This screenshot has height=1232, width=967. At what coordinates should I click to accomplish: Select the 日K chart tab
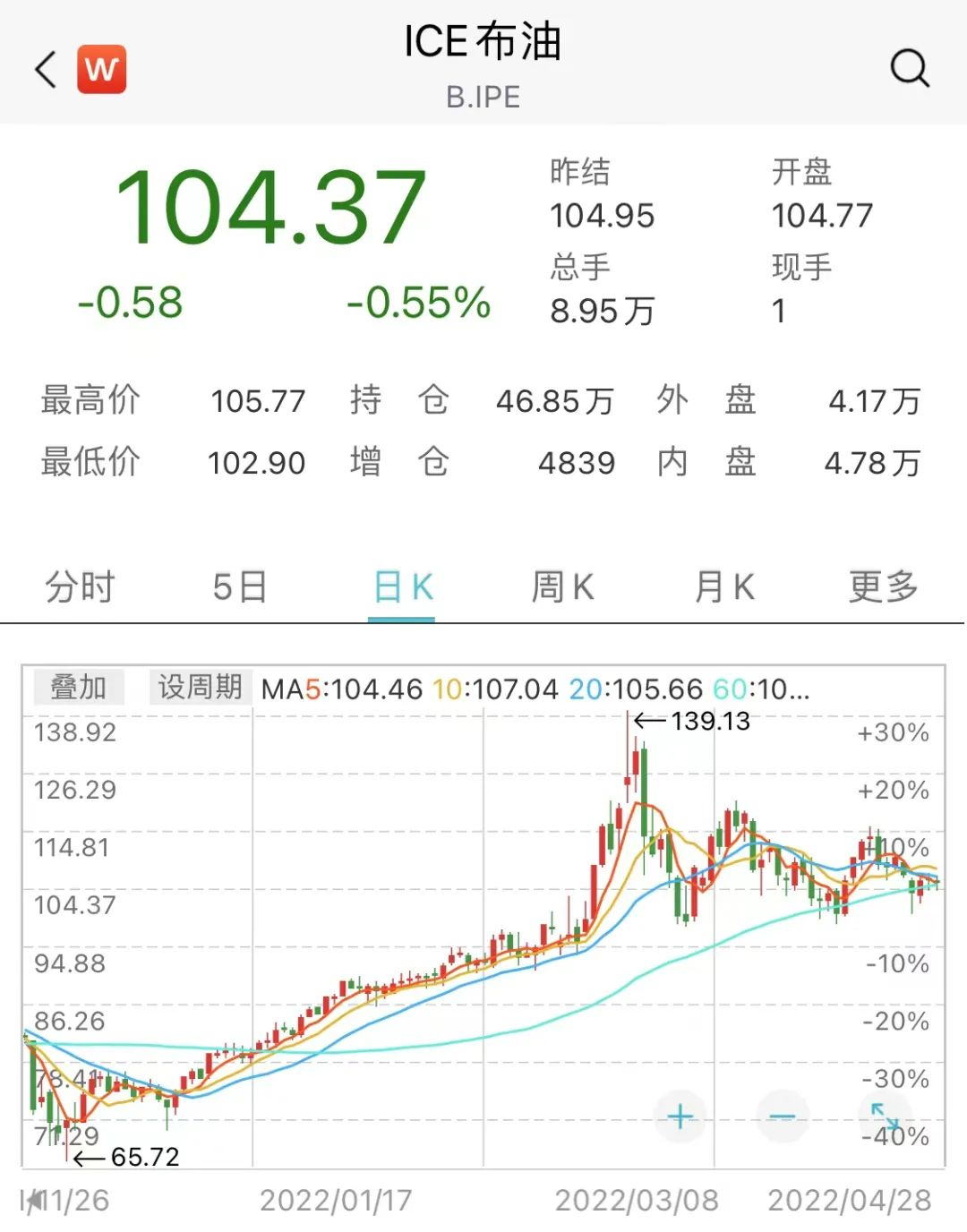point(402,587)
